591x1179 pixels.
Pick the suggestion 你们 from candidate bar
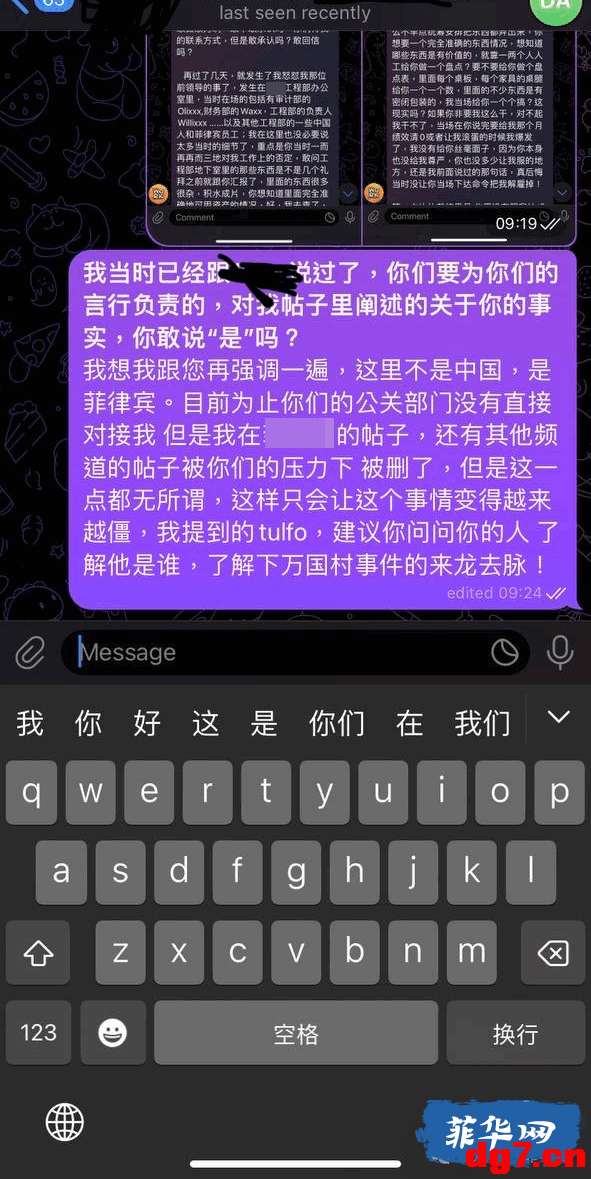pyautogui.click(x=337, y=723)
